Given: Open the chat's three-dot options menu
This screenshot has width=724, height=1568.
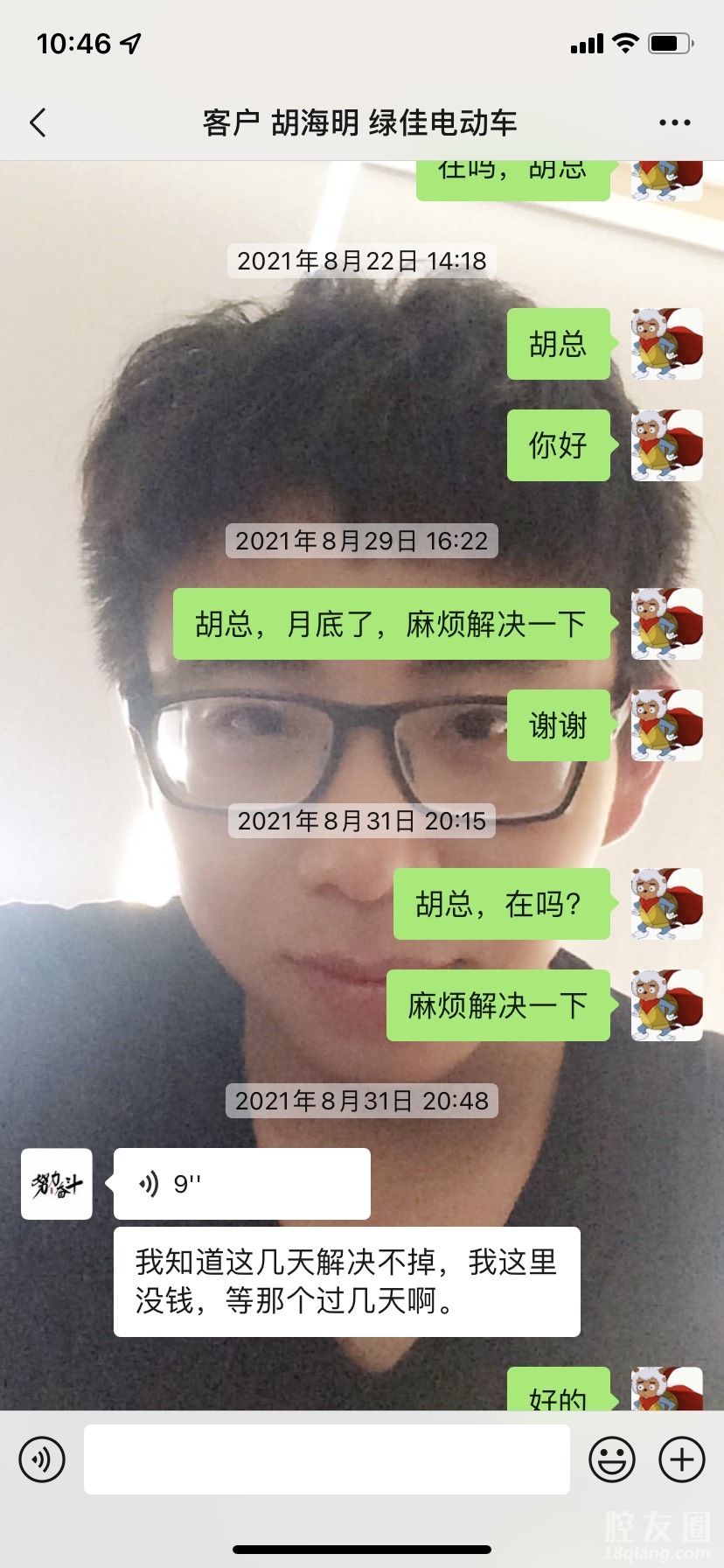Looking at the screenshot, I should [x=674, y=122].
